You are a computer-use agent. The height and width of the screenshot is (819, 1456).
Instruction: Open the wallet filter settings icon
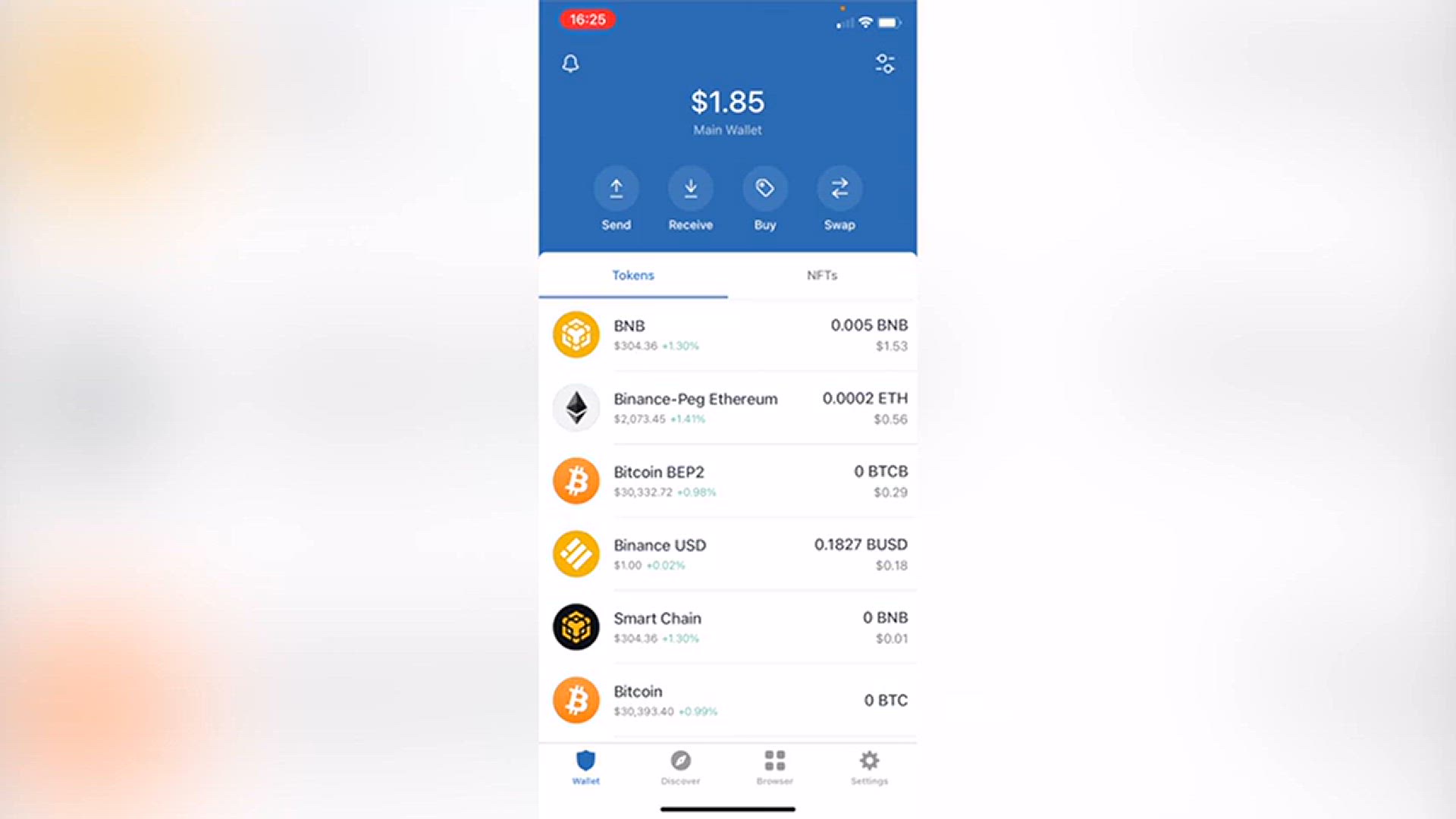click(x=885, y=64)
